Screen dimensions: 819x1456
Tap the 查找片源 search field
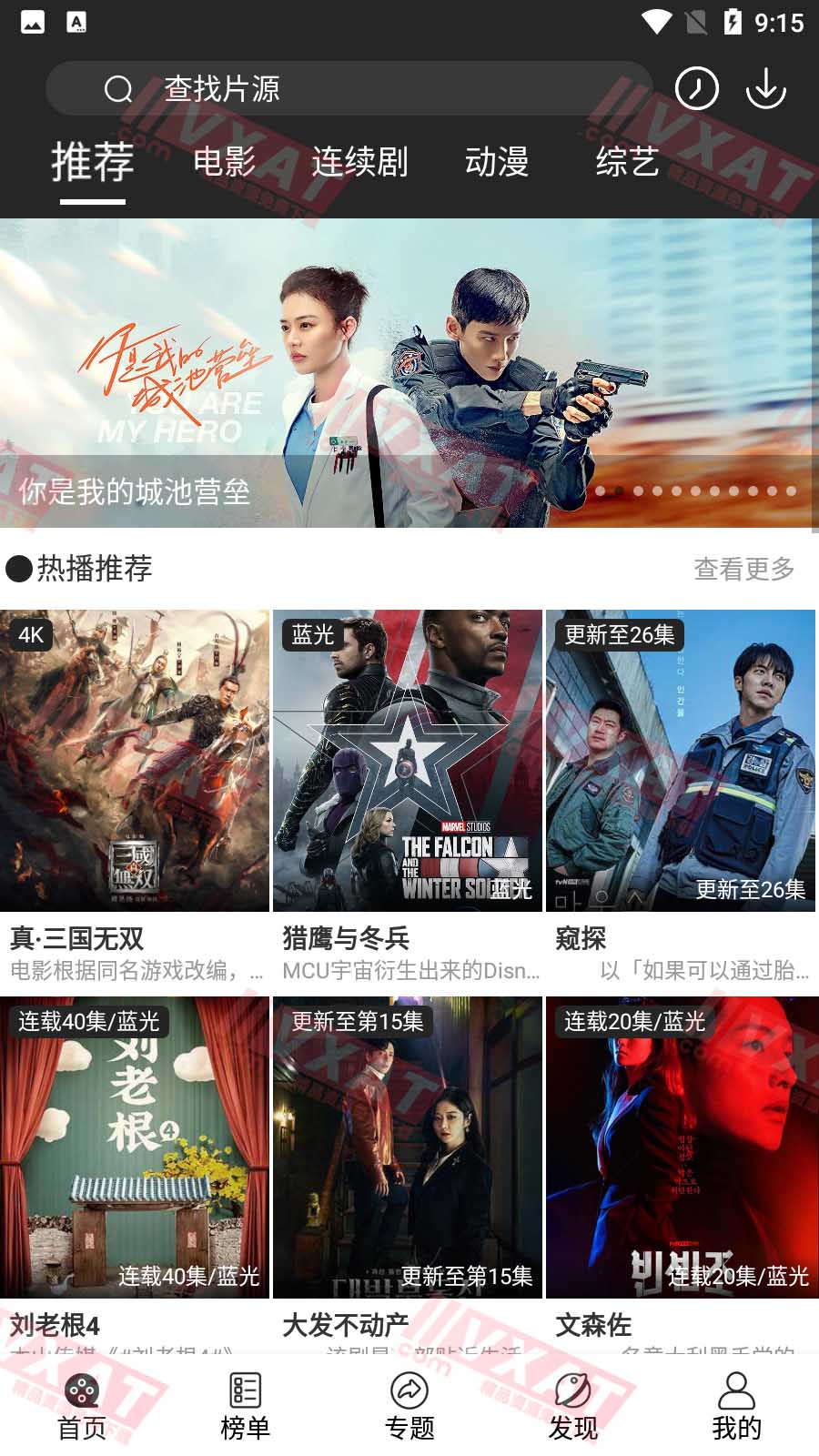coord(273,88)
